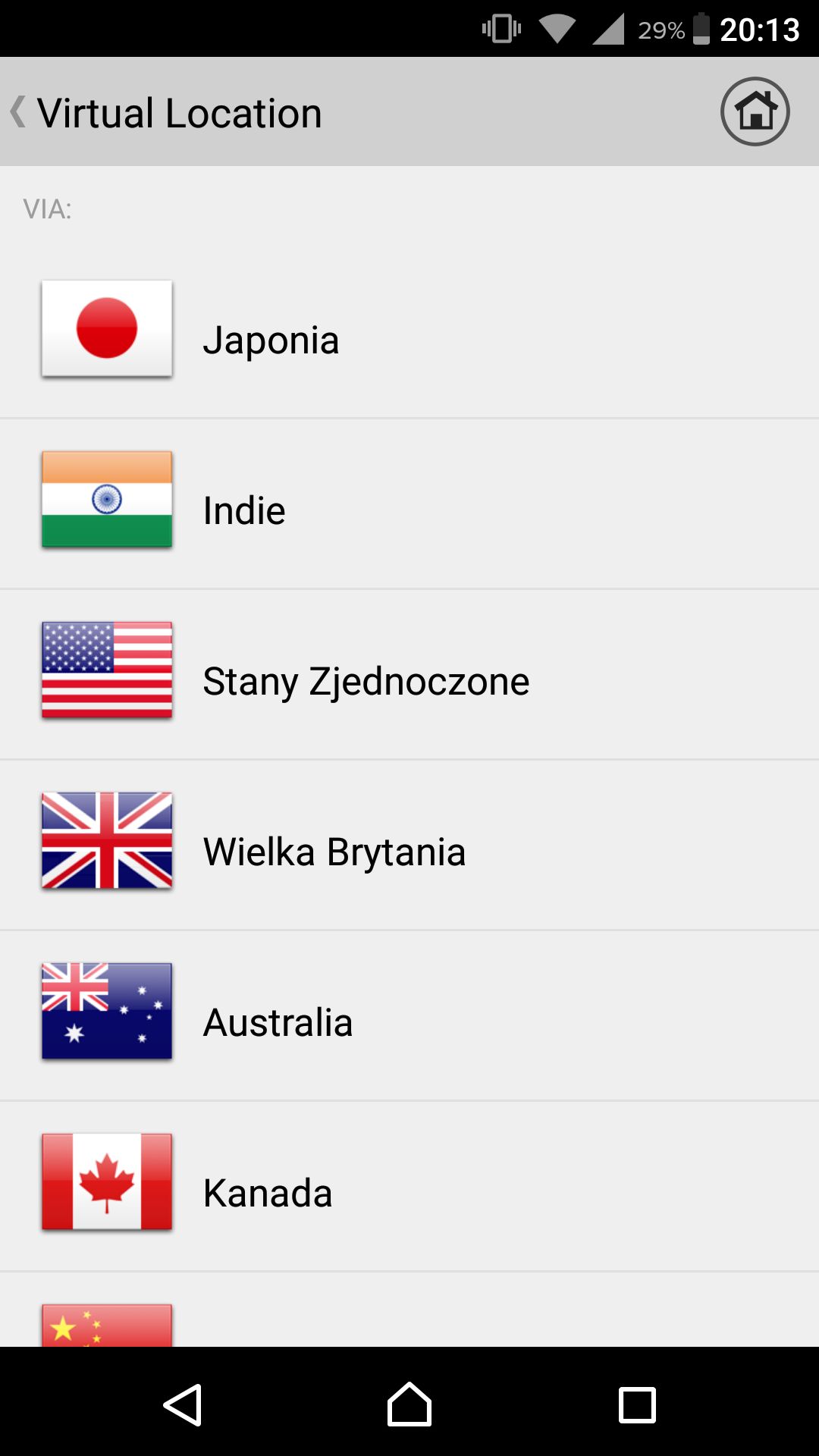819x1456 pixels.
Task: Pick Stany Zjednoczone location
Action: coord(409,674)
